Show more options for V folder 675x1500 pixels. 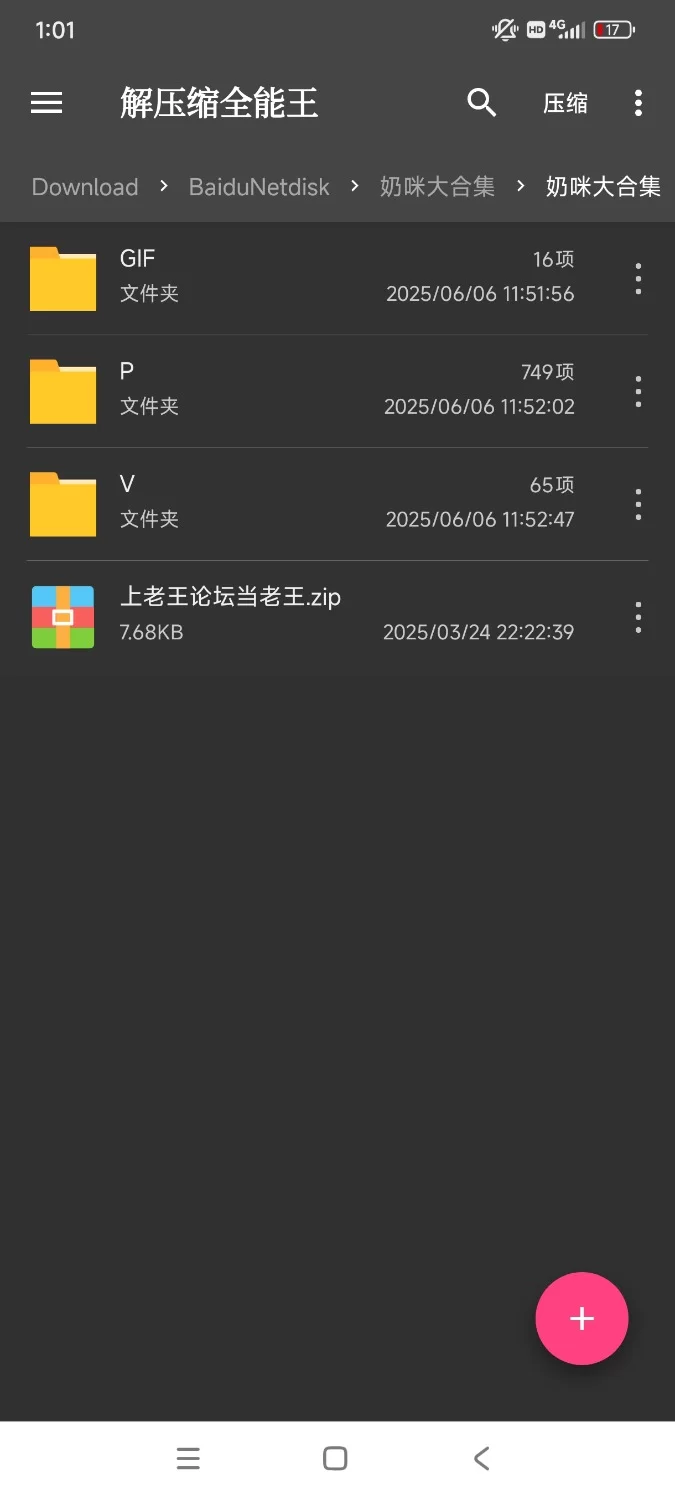[x=638, y=504]
